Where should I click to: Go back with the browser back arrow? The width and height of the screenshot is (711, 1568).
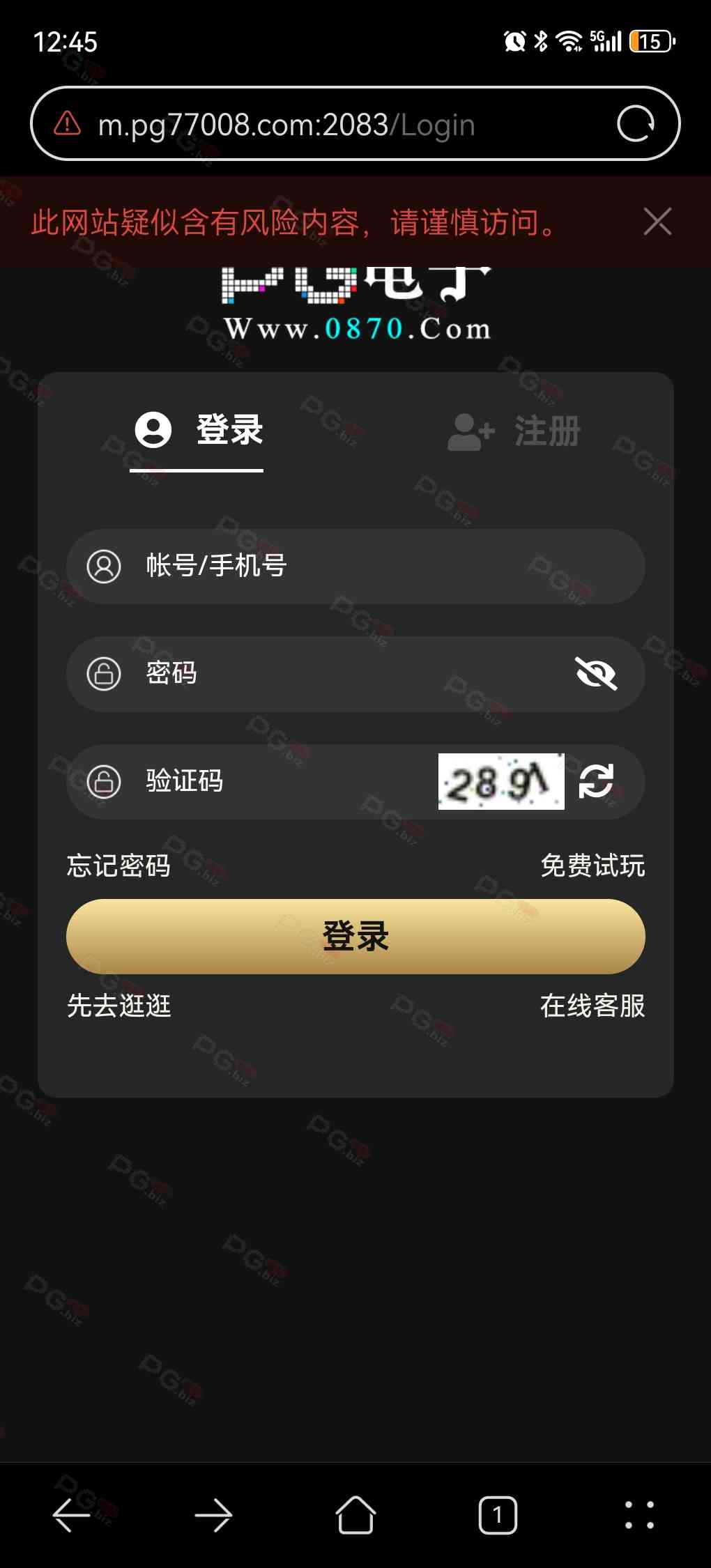coord(71,1515)
